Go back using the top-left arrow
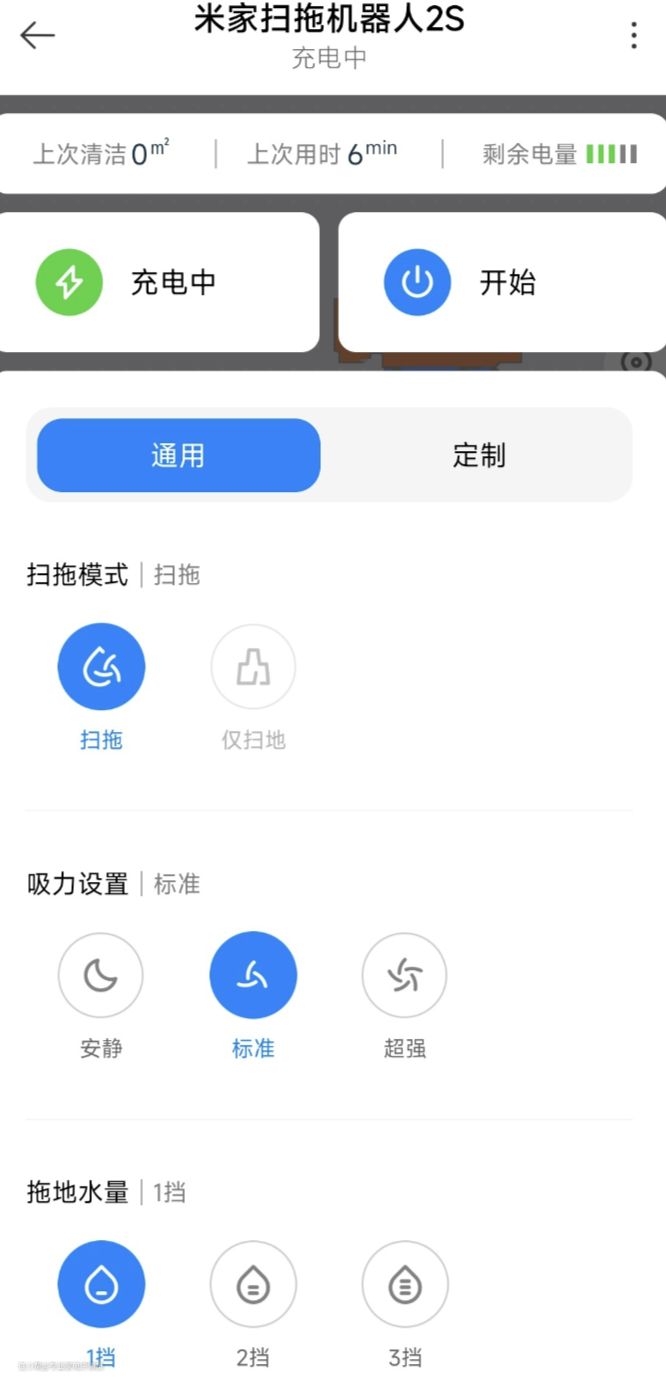Viewport: 666px width, 1390px height. click(37, 36)
